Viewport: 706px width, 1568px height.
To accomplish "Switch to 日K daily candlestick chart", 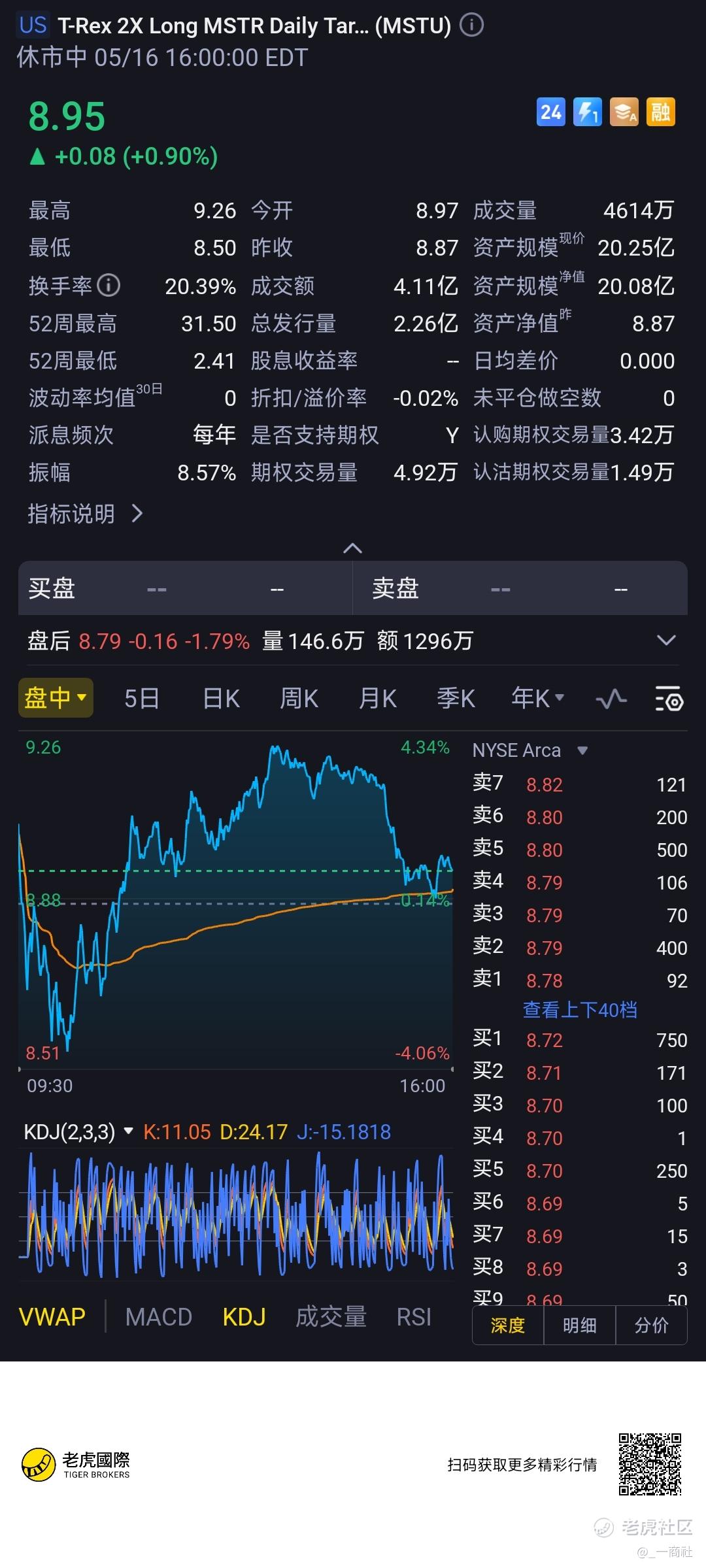I will pyautogui.click(x=221, y=698).
